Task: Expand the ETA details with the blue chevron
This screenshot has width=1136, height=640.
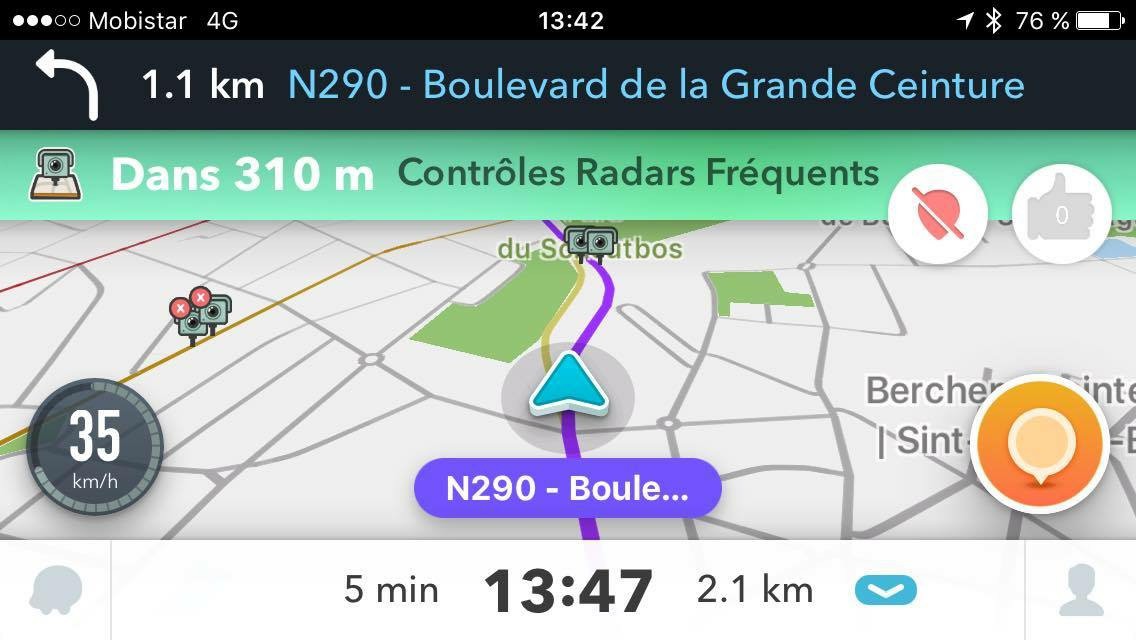Action: pyautogui.click(x=885, y=590)
